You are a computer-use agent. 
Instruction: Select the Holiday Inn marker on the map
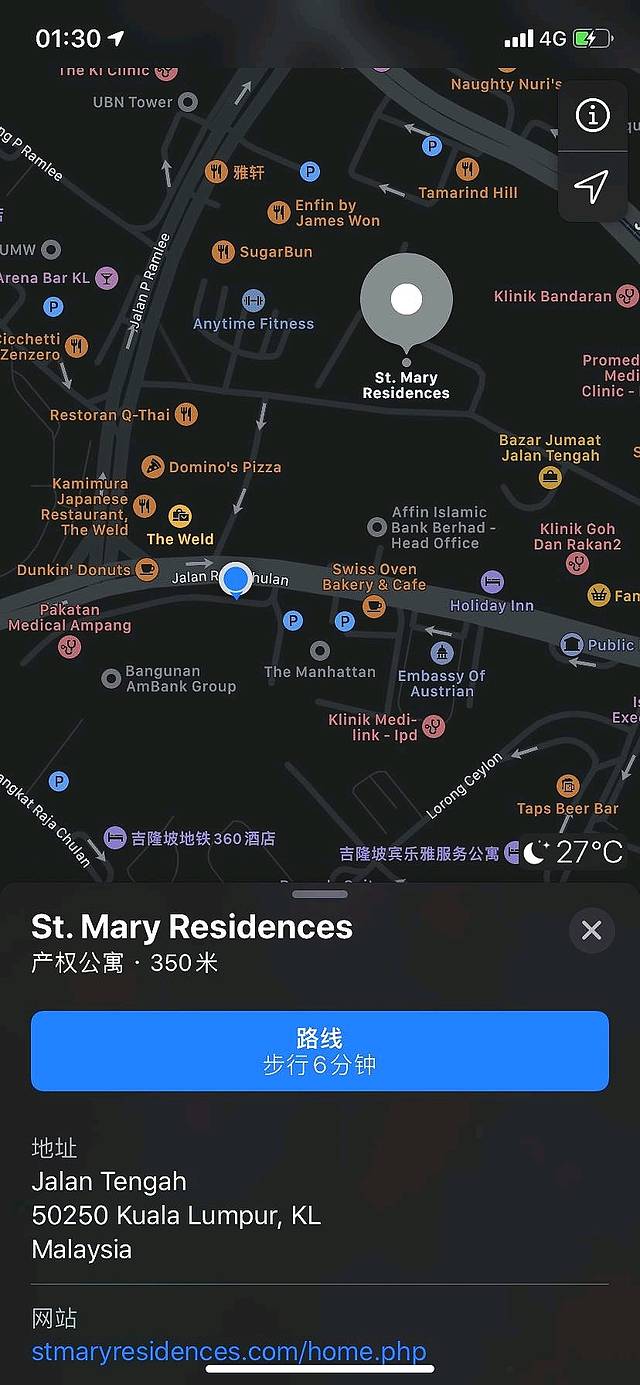coord(492,582)
